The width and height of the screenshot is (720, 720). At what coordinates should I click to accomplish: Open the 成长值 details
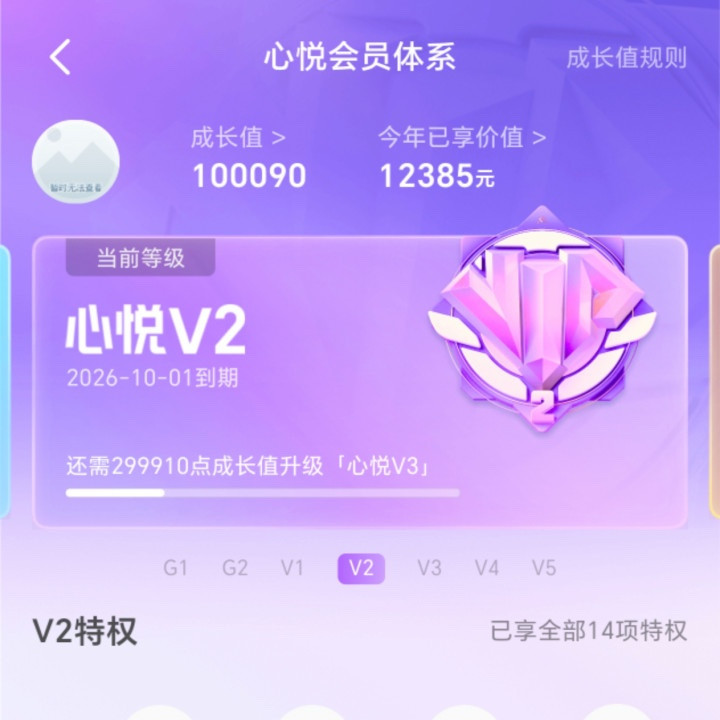point(238,138)
